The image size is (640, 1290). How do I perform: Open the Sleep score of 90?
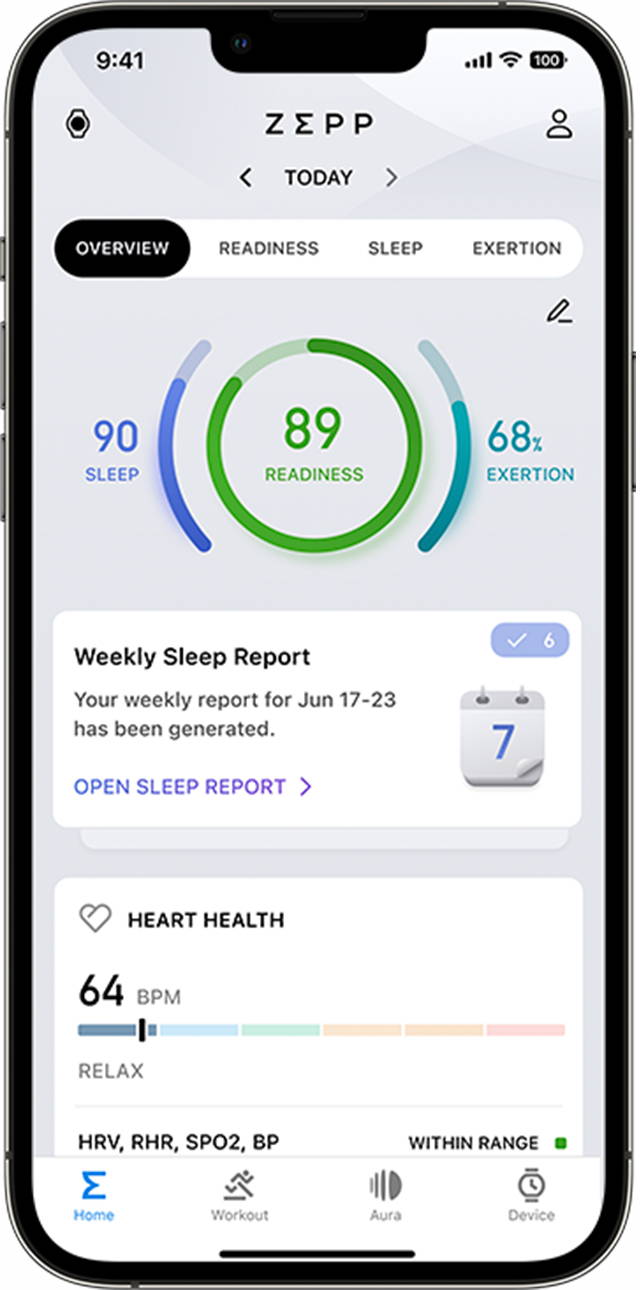(114, 448)
